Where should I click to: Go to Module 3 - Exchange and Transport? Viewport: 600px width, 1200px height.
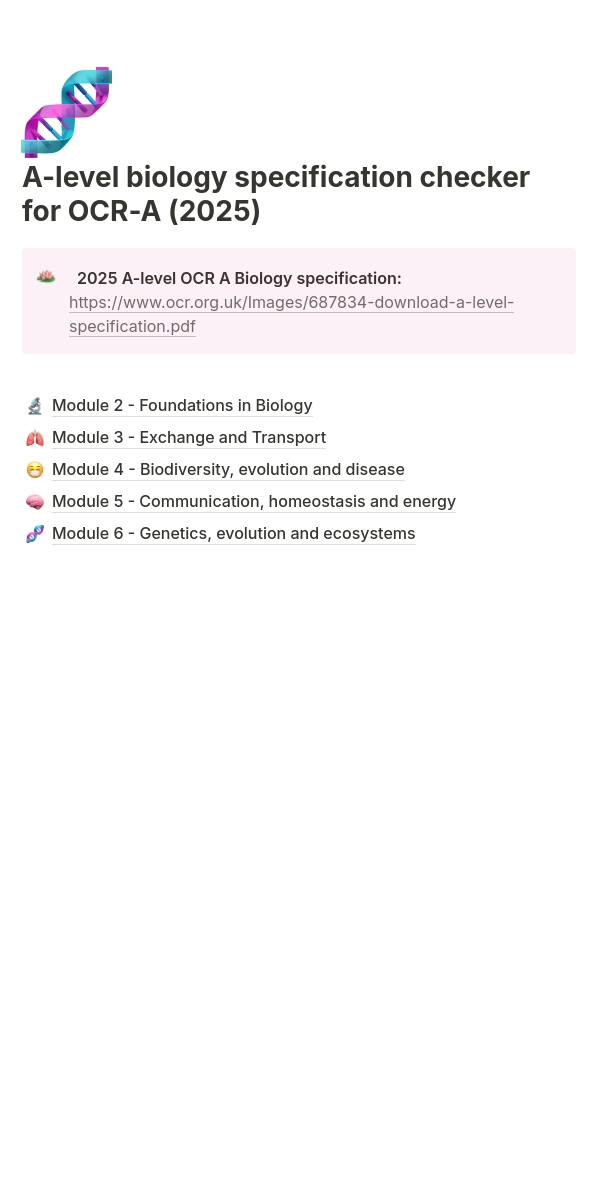189,438
